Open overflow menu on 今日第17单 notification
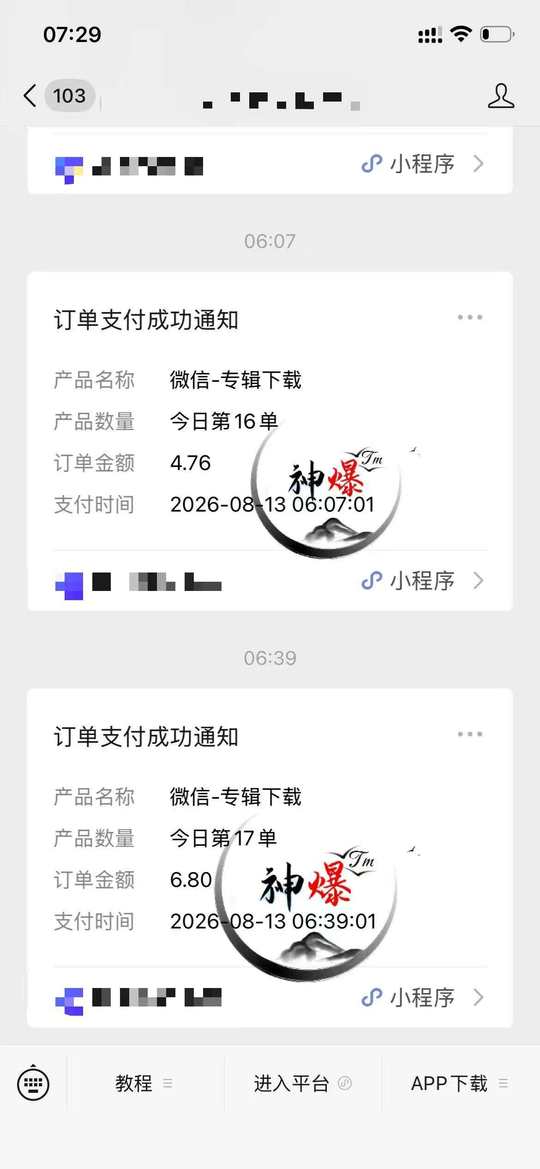 (x=470, y=734)
